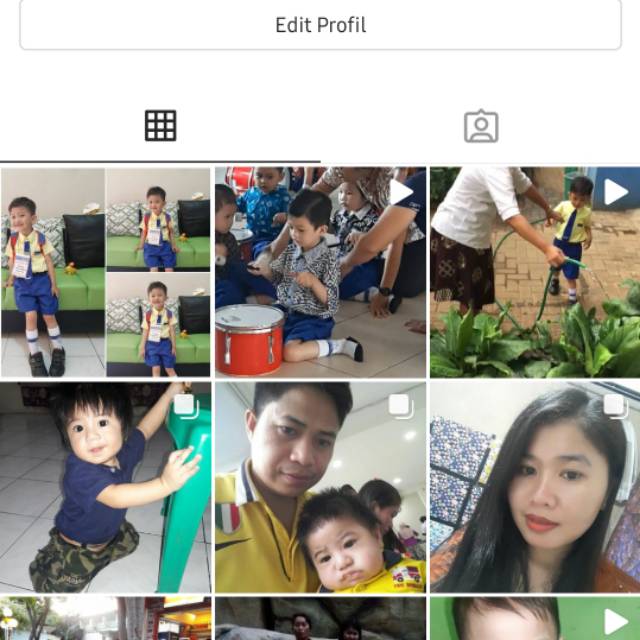Open the boy in school uniform collage post
The height and width of the screenshot is (640, 640).
105,272
